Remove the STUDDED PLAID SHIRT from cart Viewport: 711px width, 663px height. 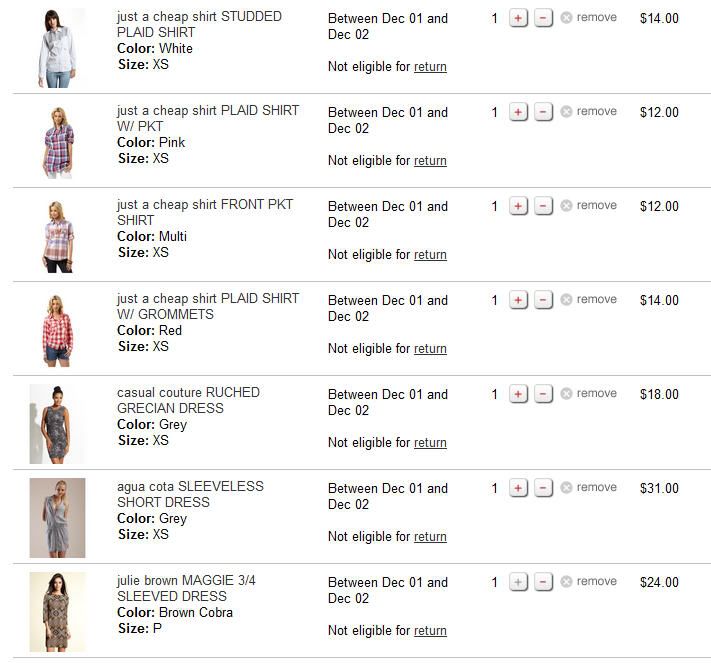pyautogui.click(x=588, y=18)
